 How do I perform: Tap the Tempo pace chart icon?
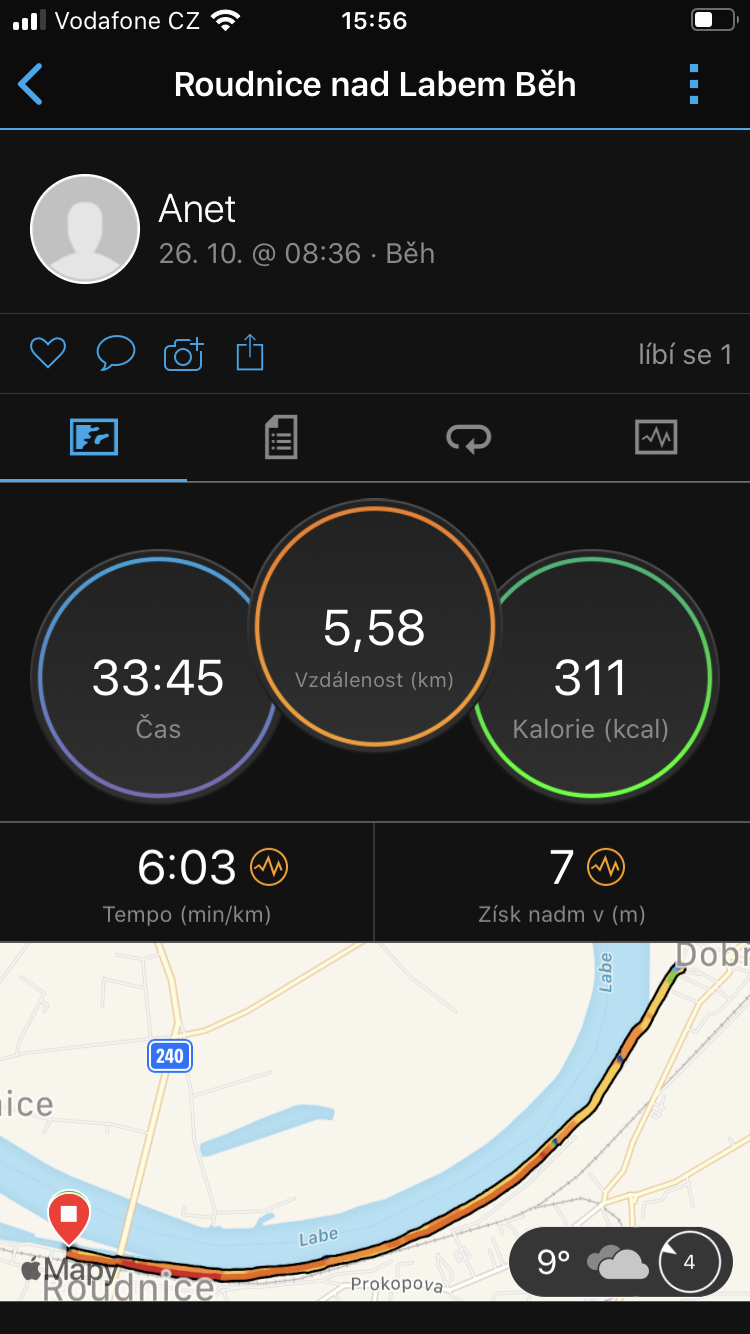[x=269, y=867]
